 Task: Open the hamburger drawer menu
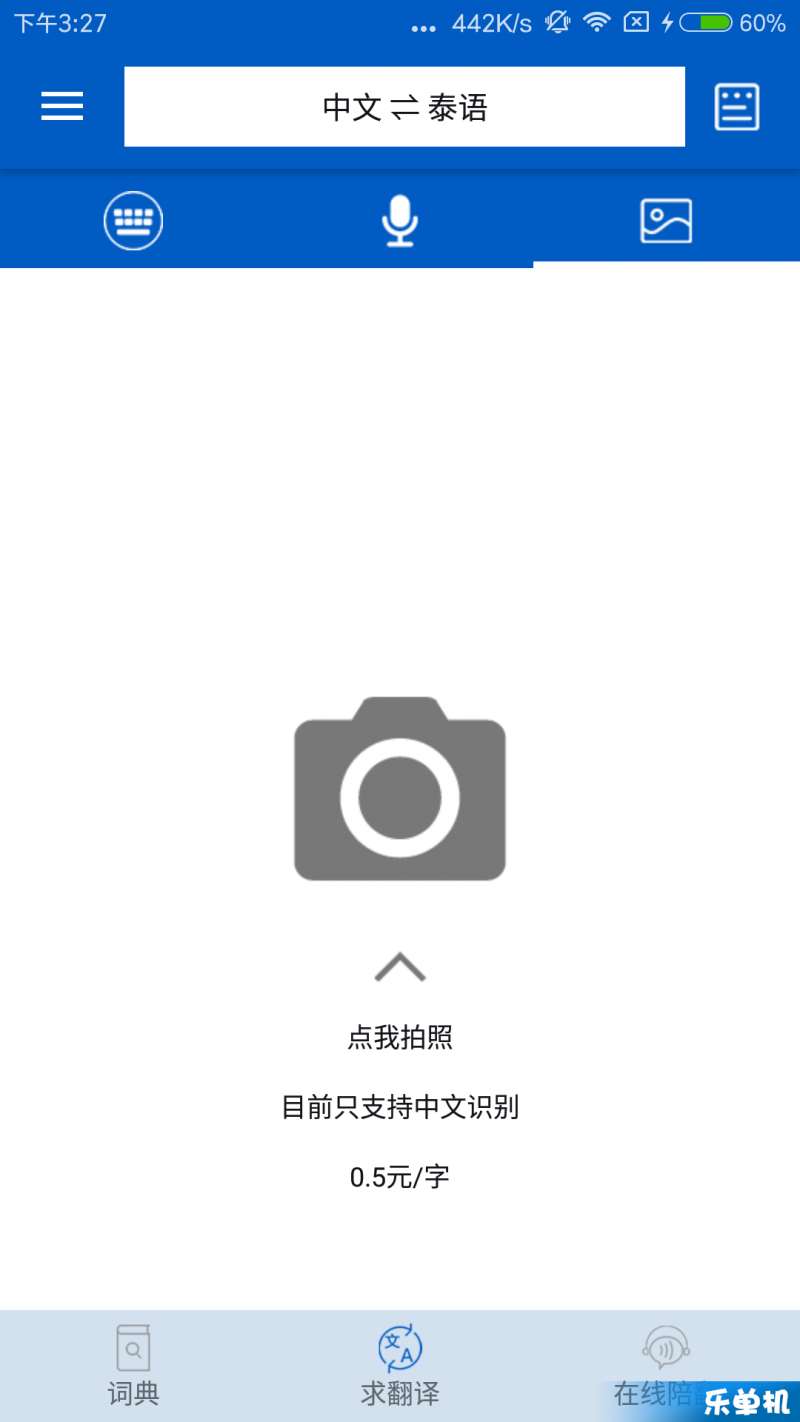62,106
